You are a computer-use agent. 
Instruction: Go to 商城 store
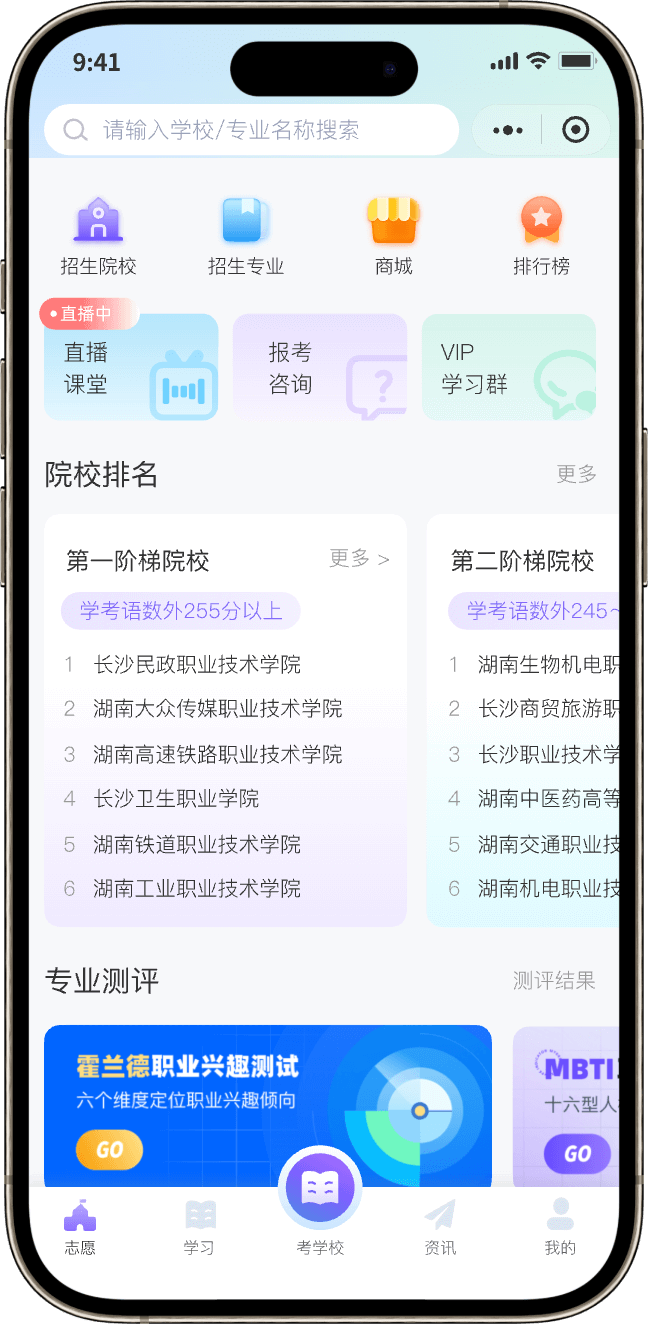pos(393,236)
